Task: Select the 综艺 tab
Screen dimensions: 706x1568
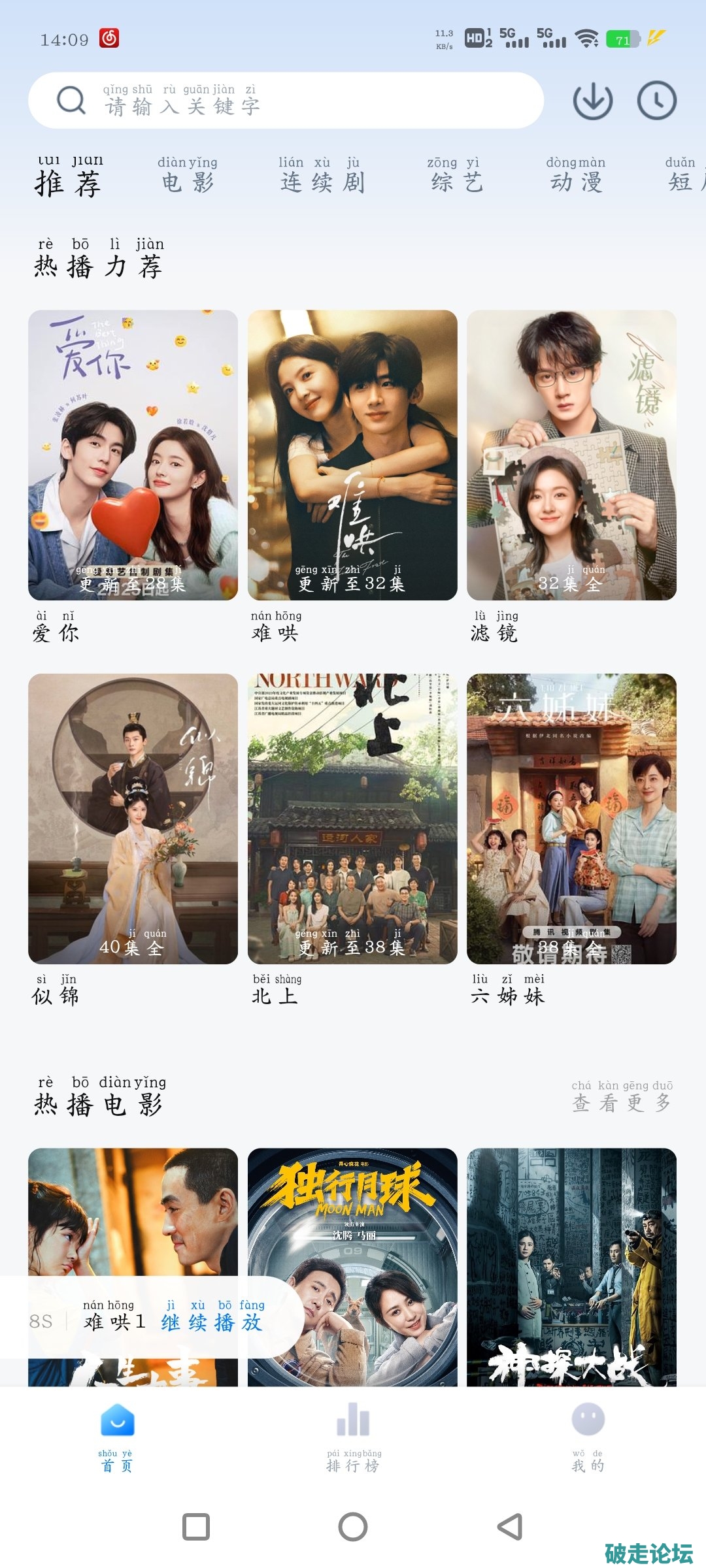Action: coord(456,176)
